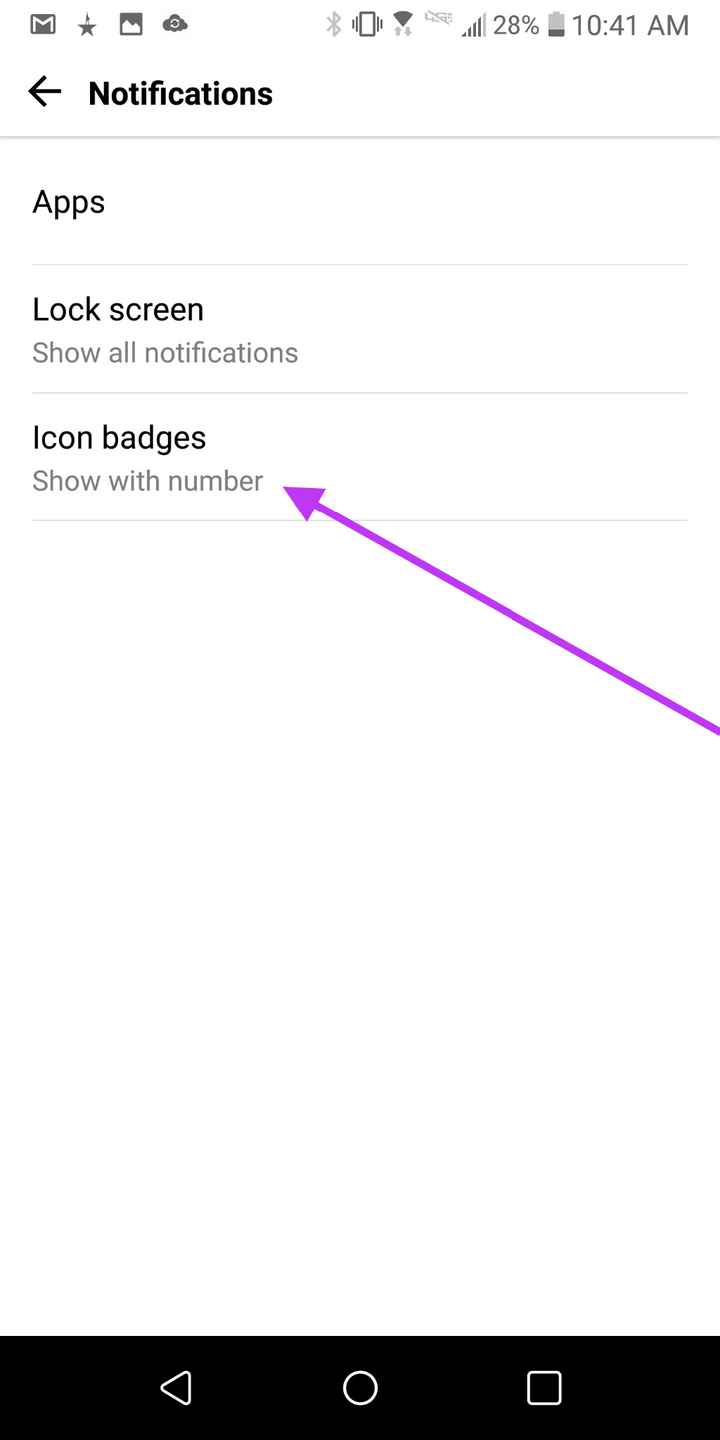Open the Gmail notification icon
Image resolution: width=720 pixels, height=1440 pixels.
pyautogui.click(x=40, y=23)
